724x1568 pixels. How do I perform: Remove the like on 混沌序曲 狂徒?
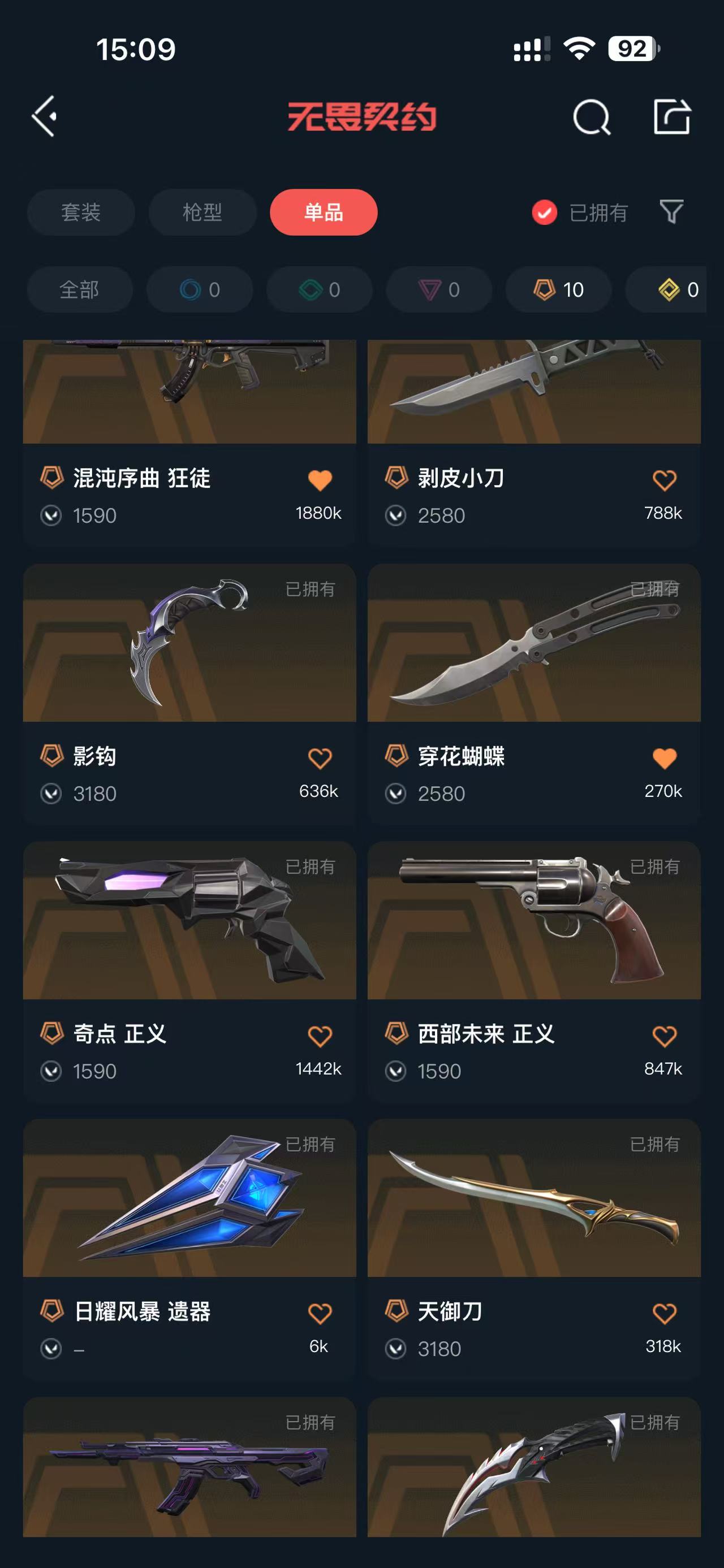[320, 480]
